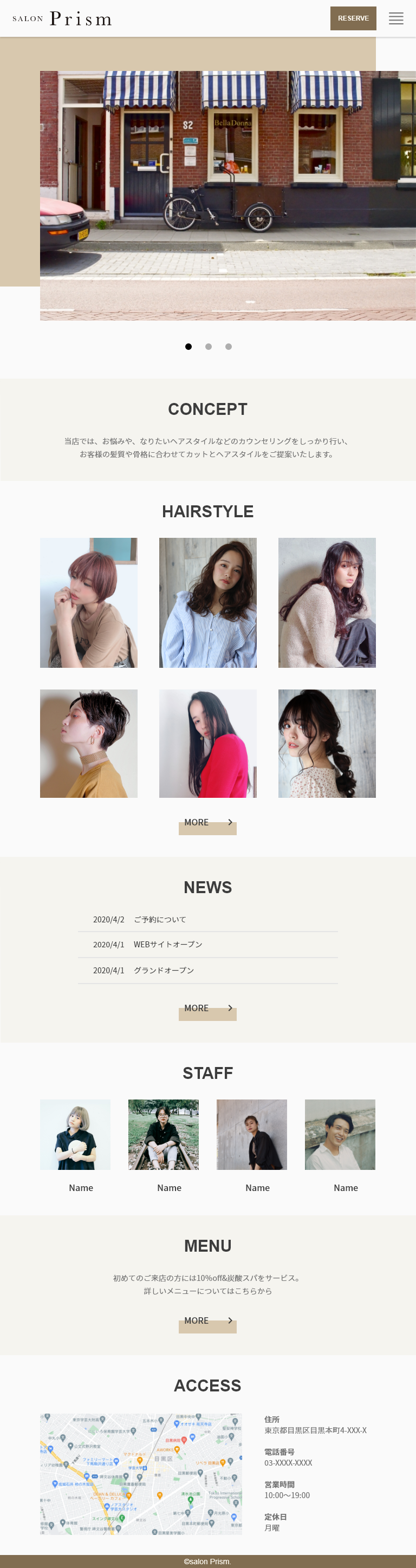View the staff member sitting on rail tracks
The width and height of the screenshot is (416, 1568).
pos(163,1134)
